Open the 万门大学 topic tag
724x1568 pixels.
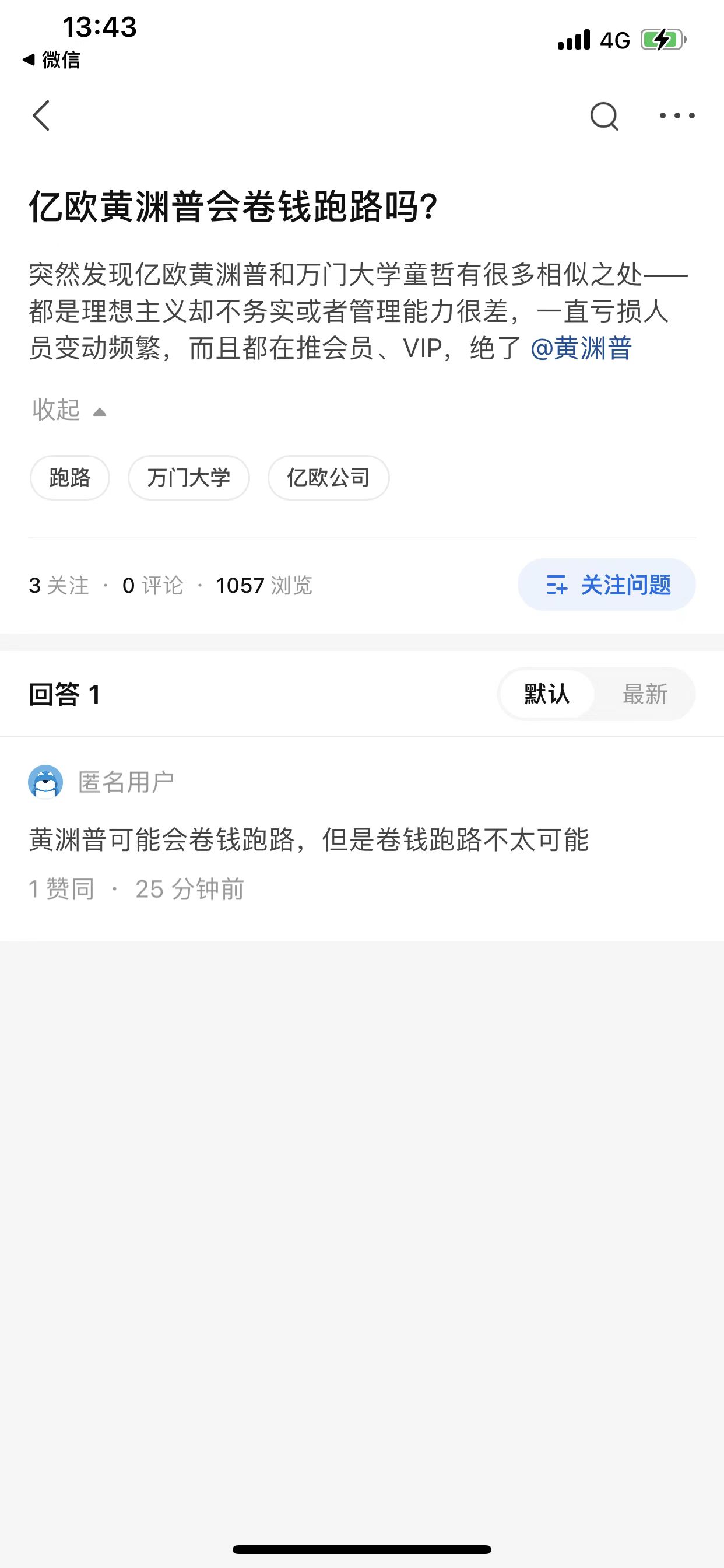point(189,478)
